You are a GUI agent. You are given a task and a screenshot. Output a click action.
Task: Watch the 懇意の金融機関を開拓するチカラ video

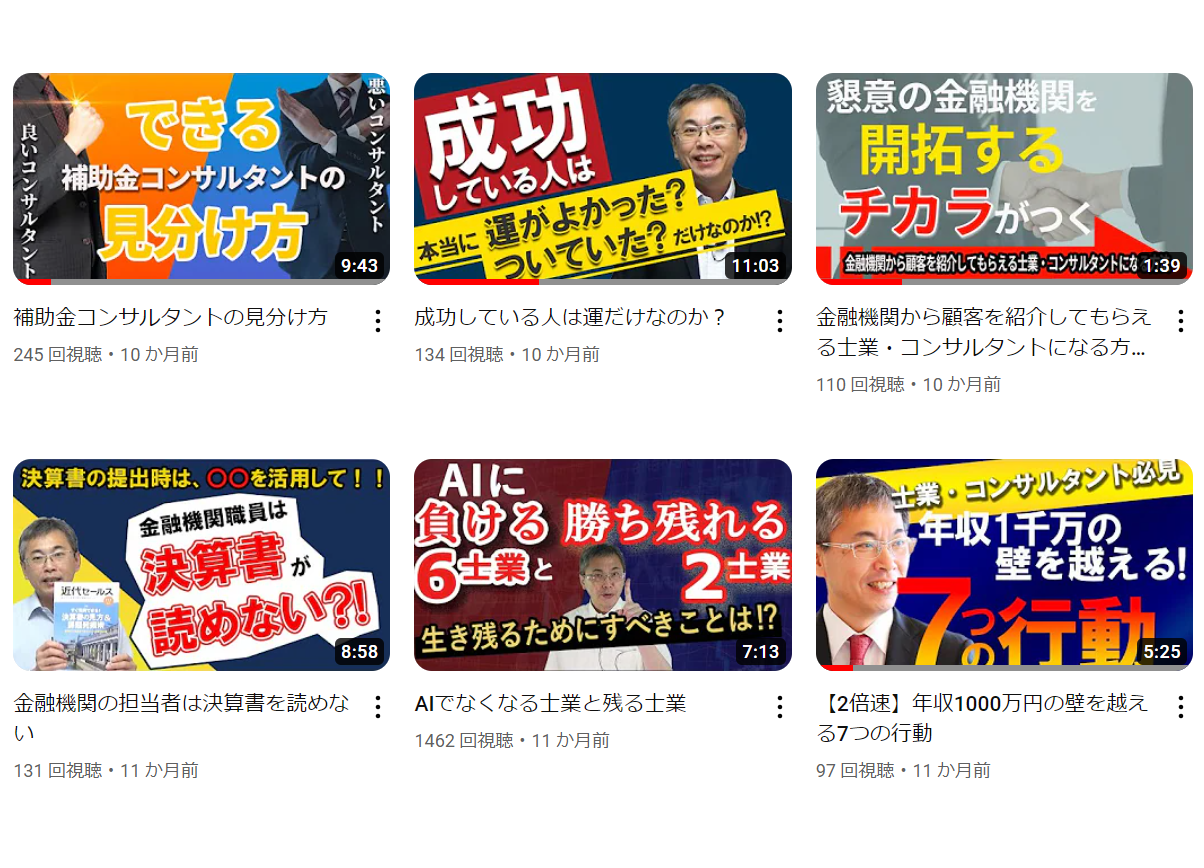(1004, 179)
